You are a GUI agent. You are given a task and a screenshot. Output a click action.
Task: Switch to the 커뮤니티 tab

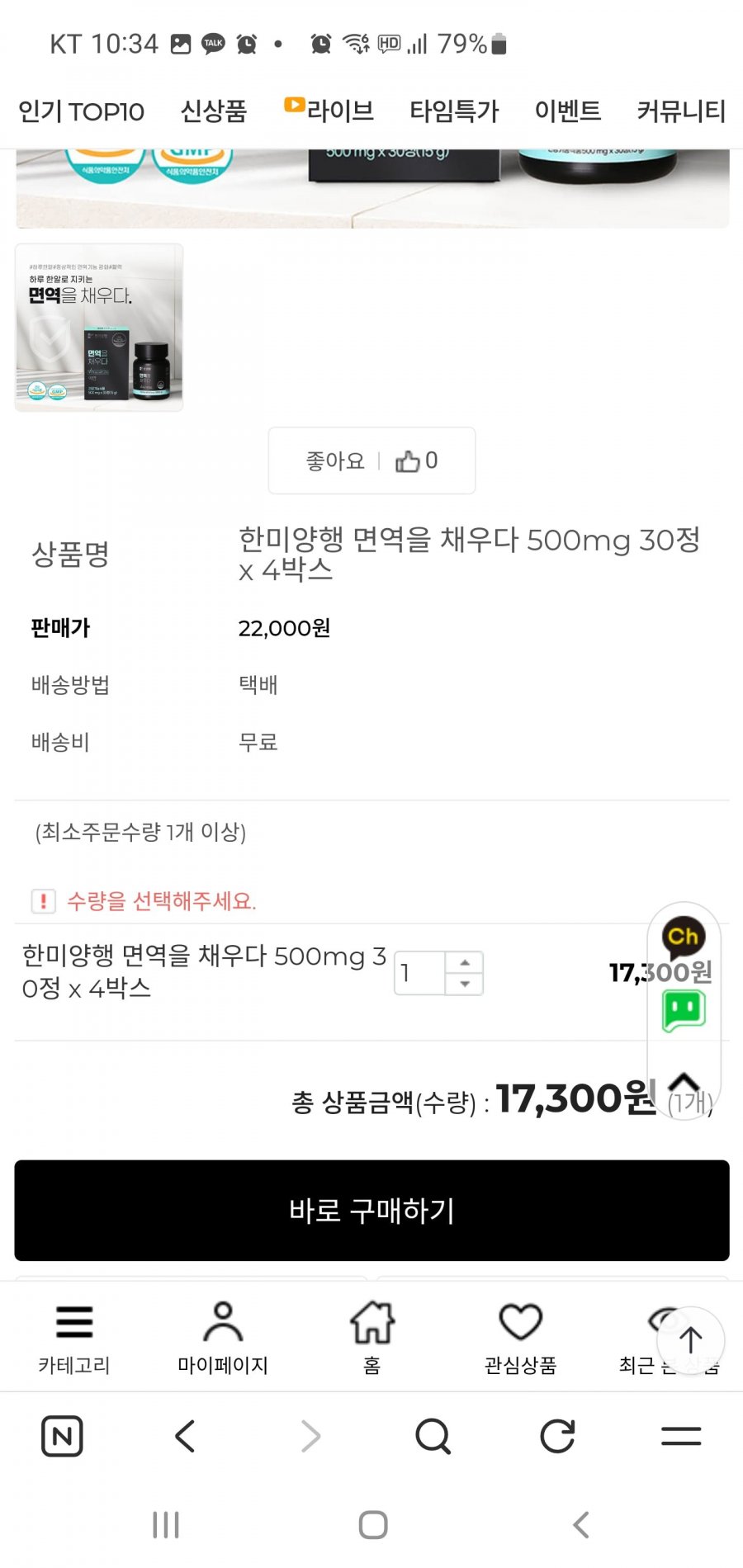pos(681,111)
